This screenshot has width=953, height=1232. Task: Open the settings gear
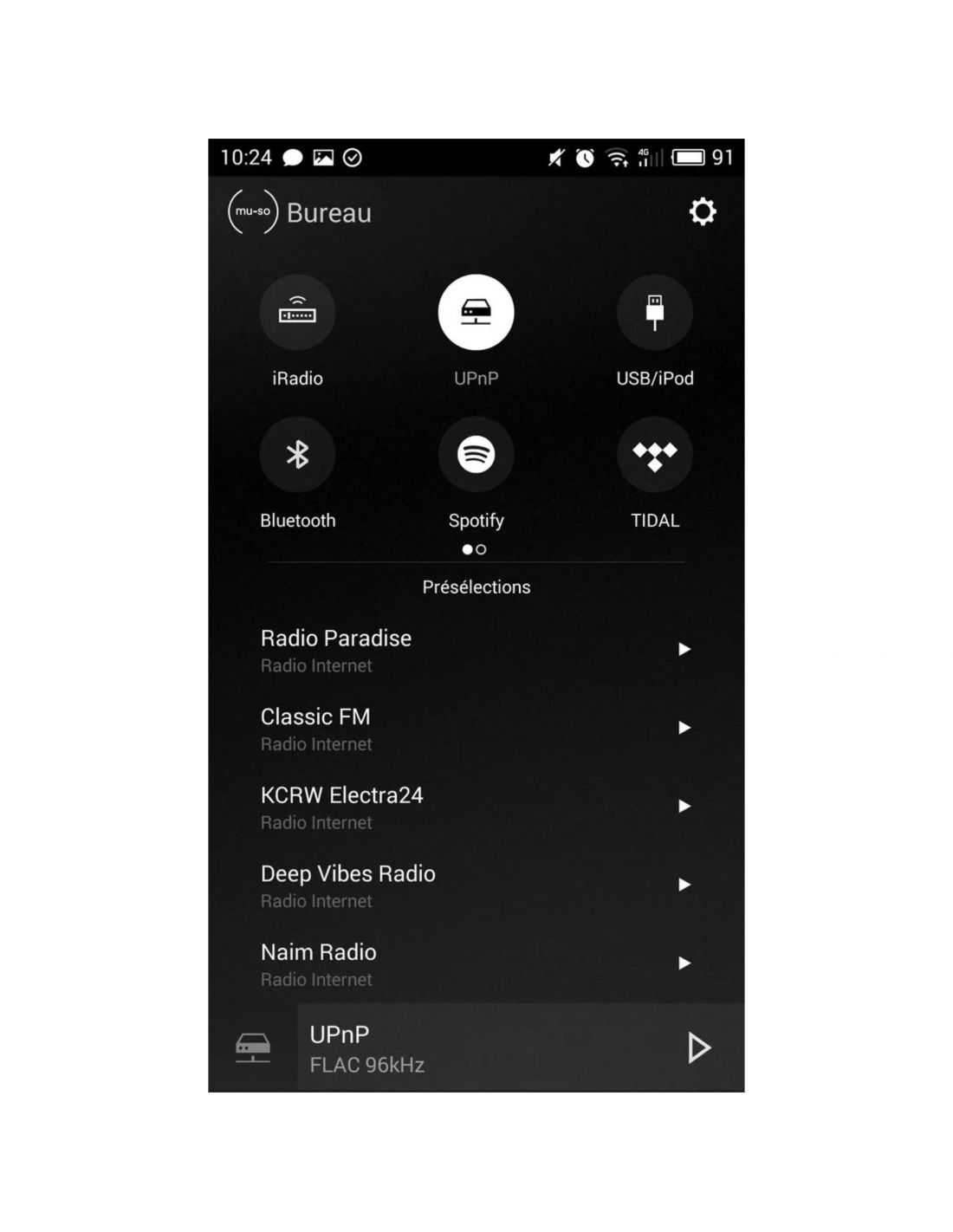pos(703,211)
